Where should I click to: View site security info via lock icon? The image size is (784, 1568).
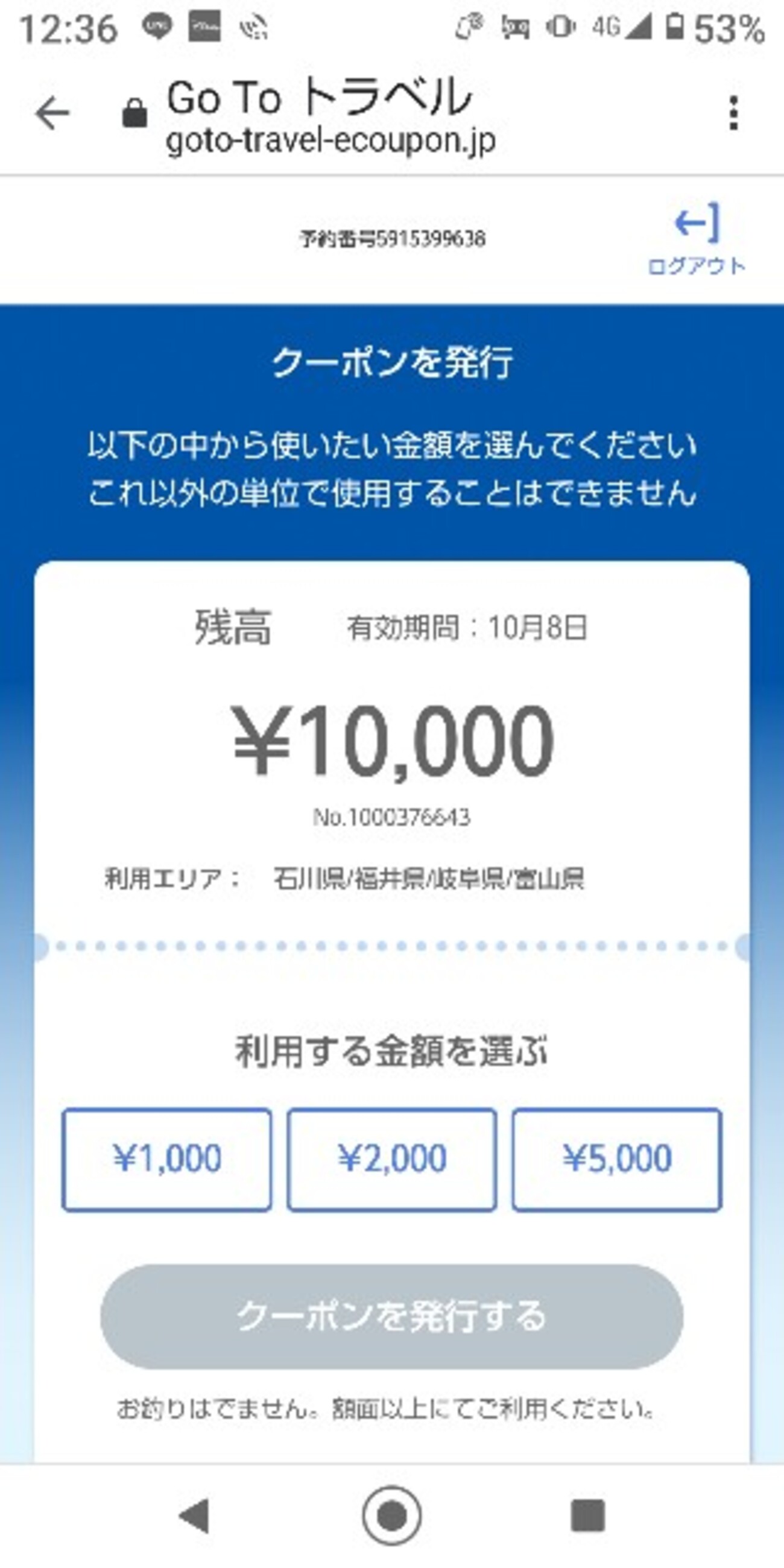click(x=134, y=114)
